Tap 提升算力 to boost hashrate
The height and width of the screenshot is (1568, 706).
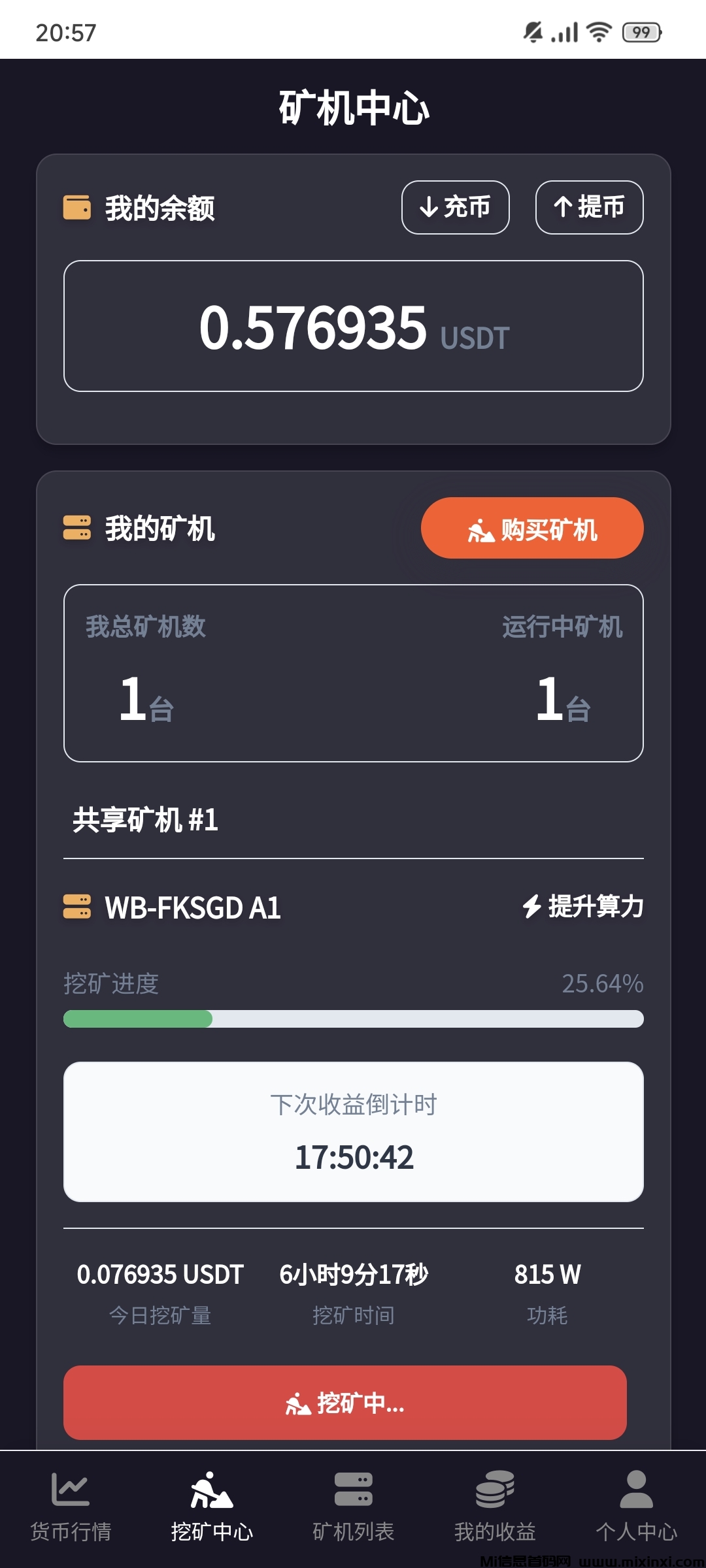click(x=583, y=906)
